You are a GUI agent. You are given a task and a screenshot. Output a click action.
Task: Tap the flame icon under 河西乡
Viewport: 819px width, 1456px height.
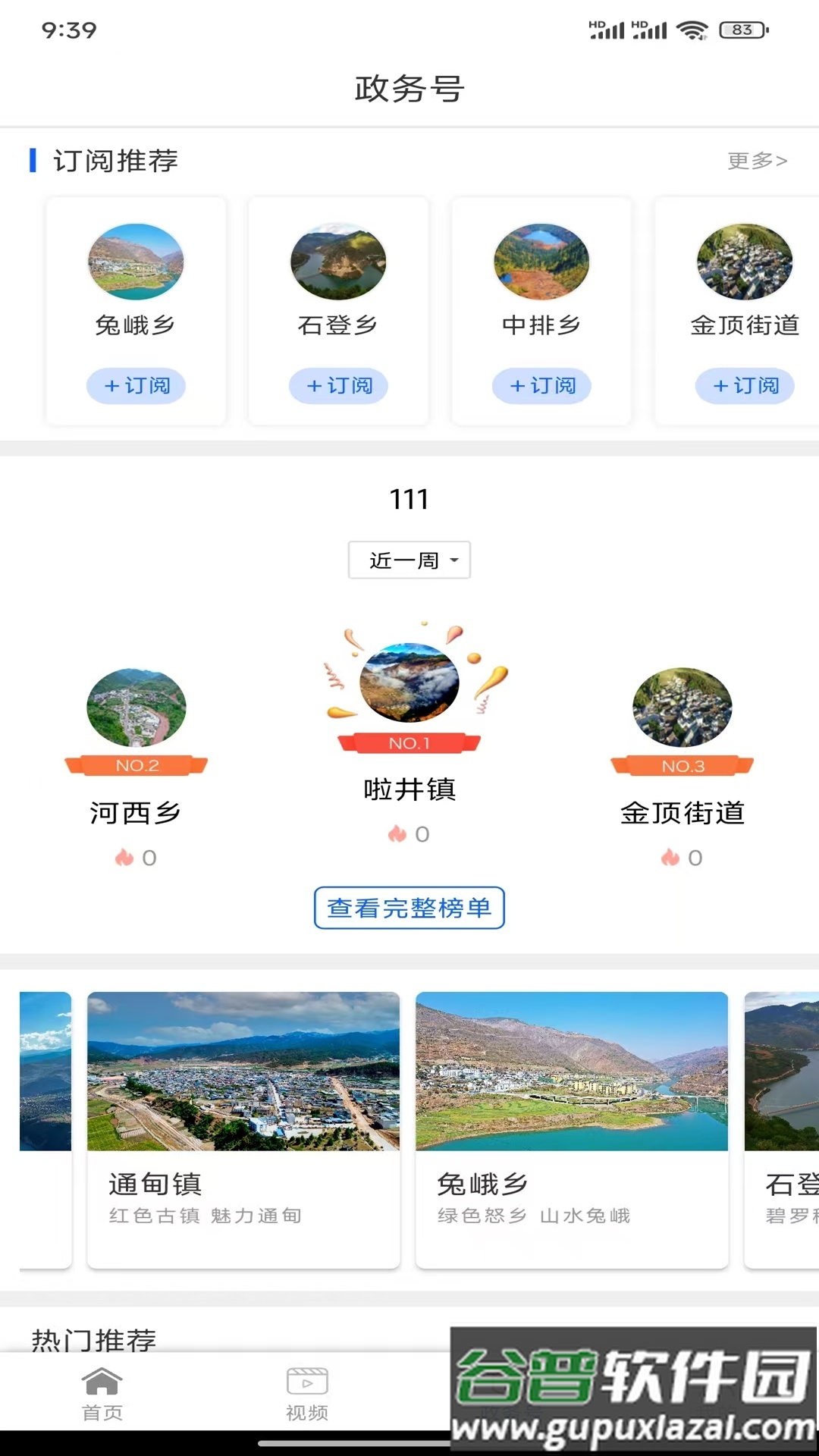click(x=124, y=858)
